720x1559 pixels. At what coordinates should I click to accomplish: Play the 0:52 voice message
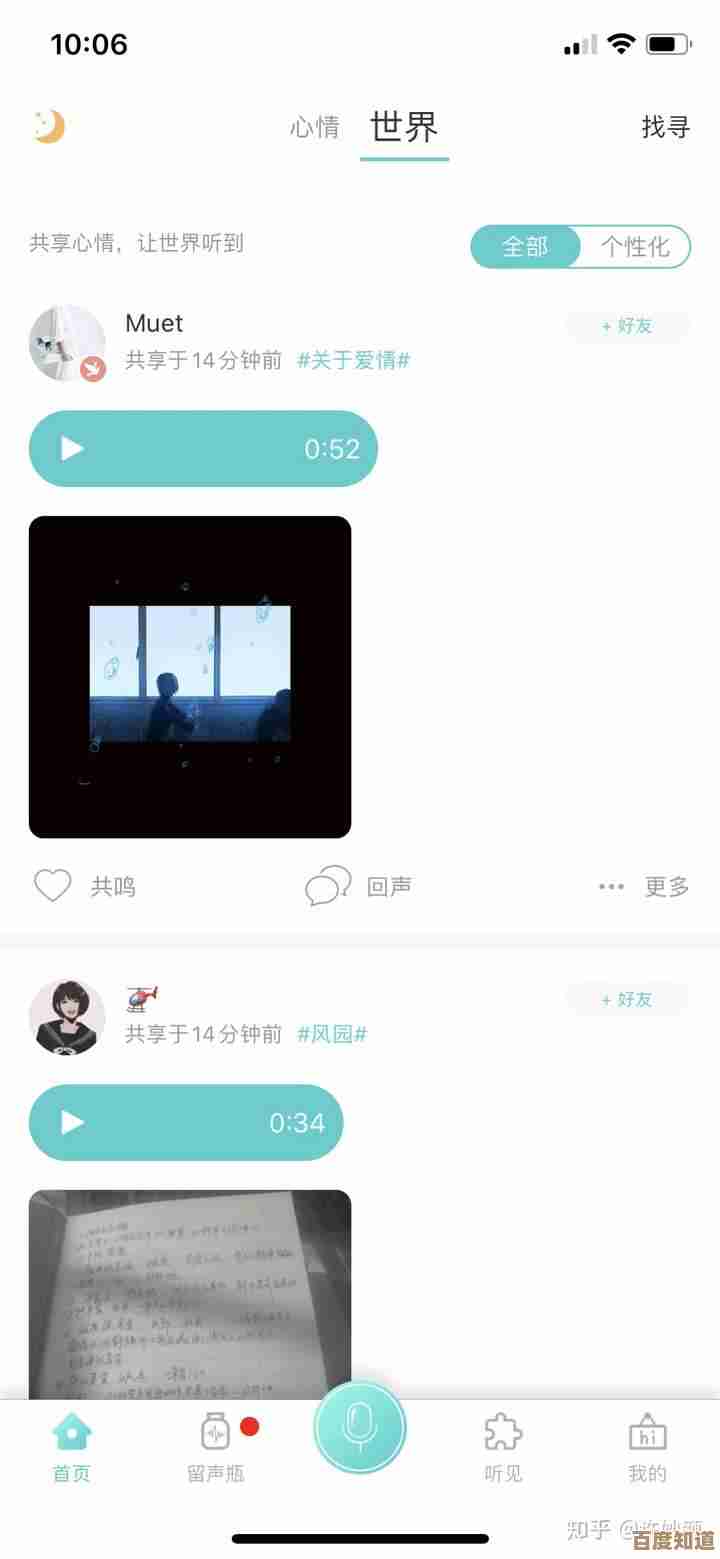tap(202, 448)
